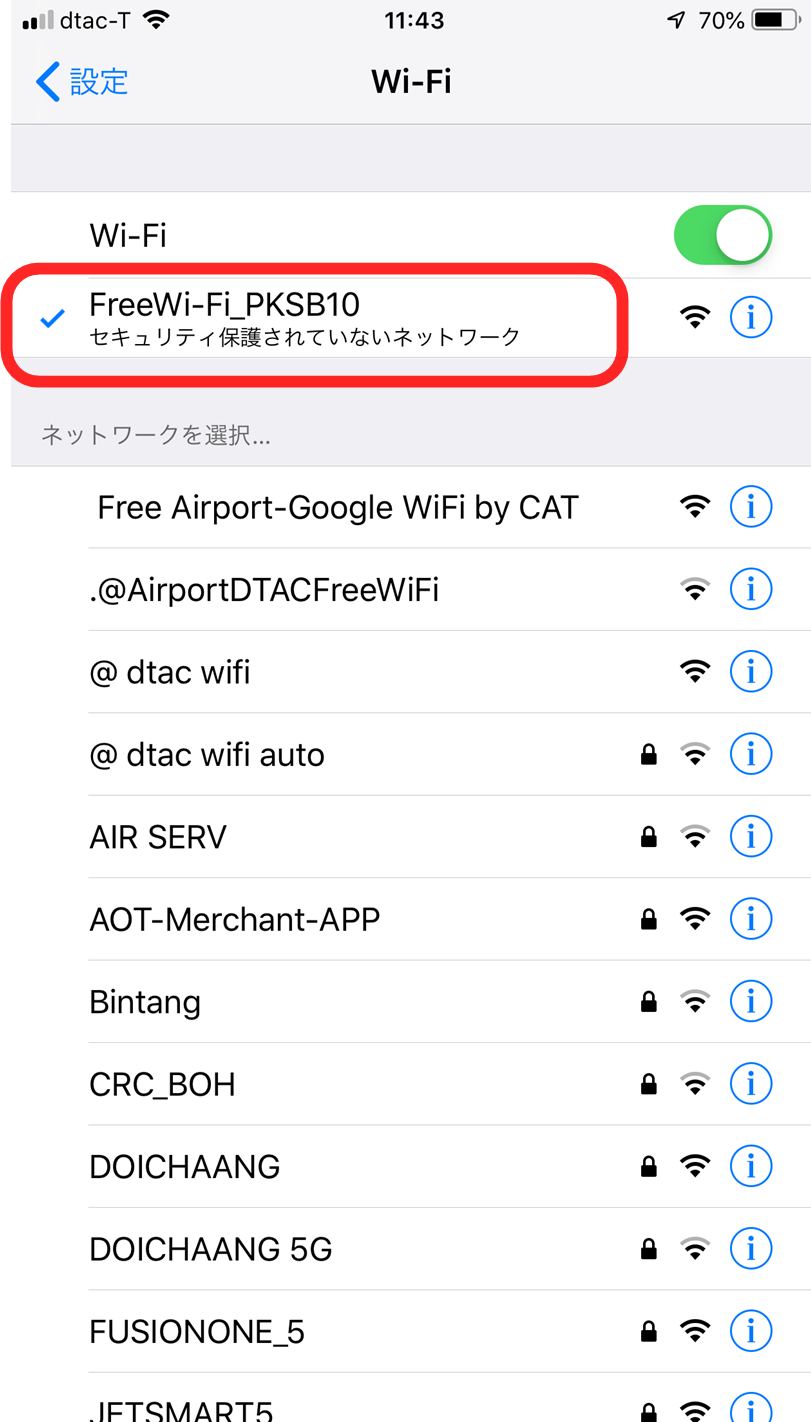
Task: Connect to AIR SERV network
Action: (x=158, y=837)
